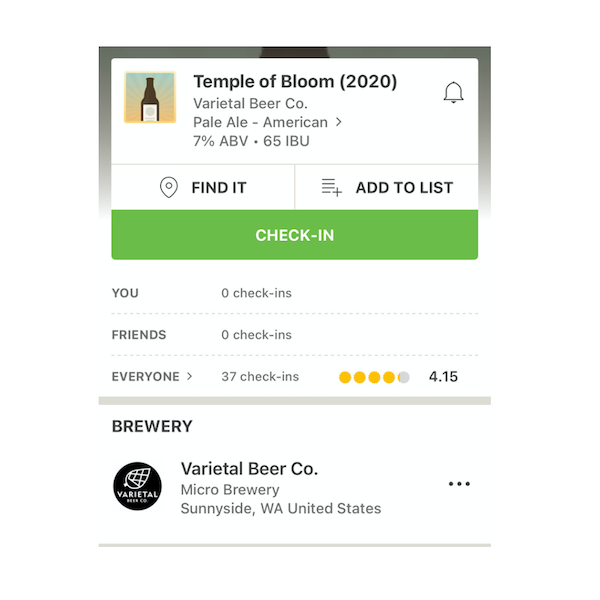The height and width of the screenshot is (600, 600).
Task: Tap the notification bell for Temple of Bloom
Action: 453,93
